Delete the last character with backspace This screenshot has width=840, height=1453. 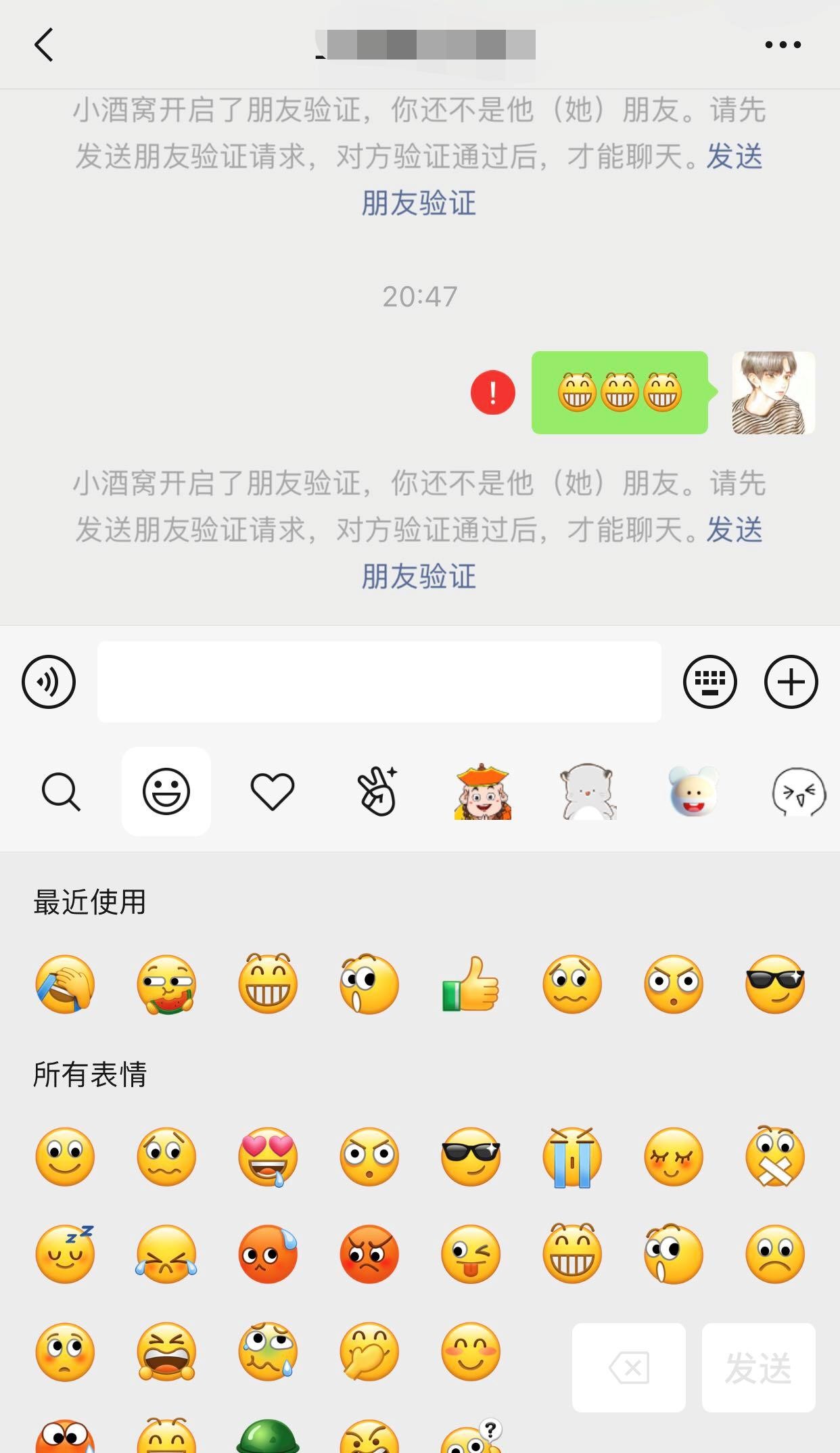[x=628, y=1368]
